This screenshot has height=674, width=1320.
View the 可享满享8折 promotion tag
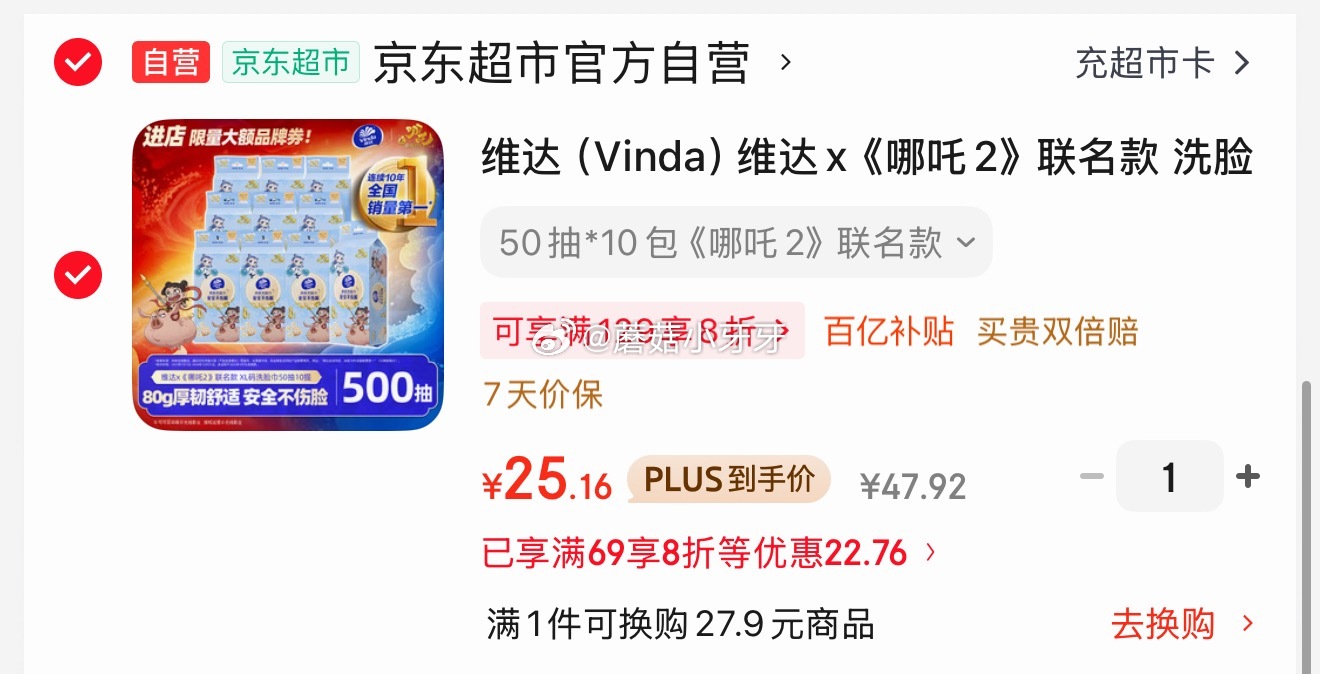(642, 330)
